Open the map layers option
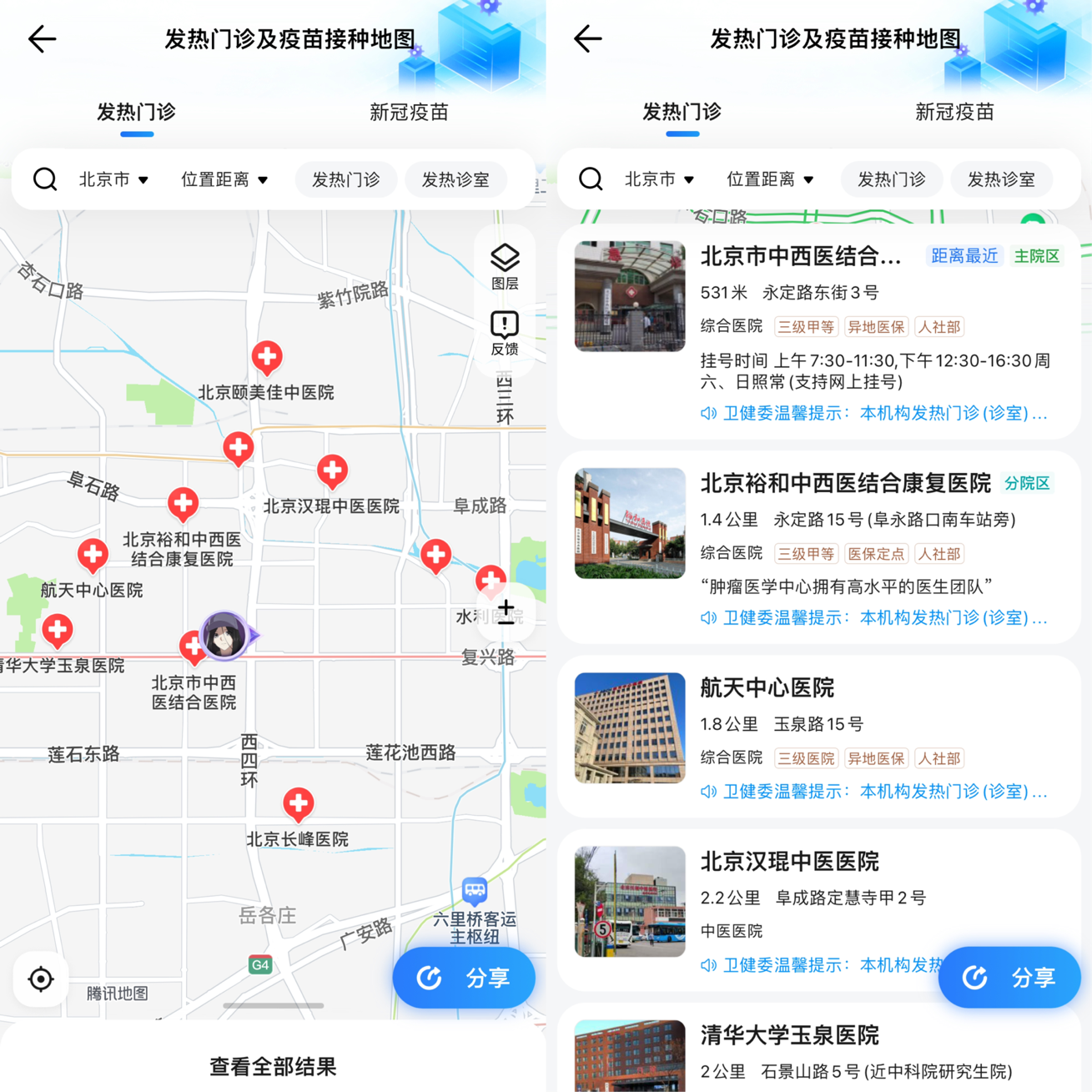The height and width of the screenshot is (1092, 1092). [505, 266]
